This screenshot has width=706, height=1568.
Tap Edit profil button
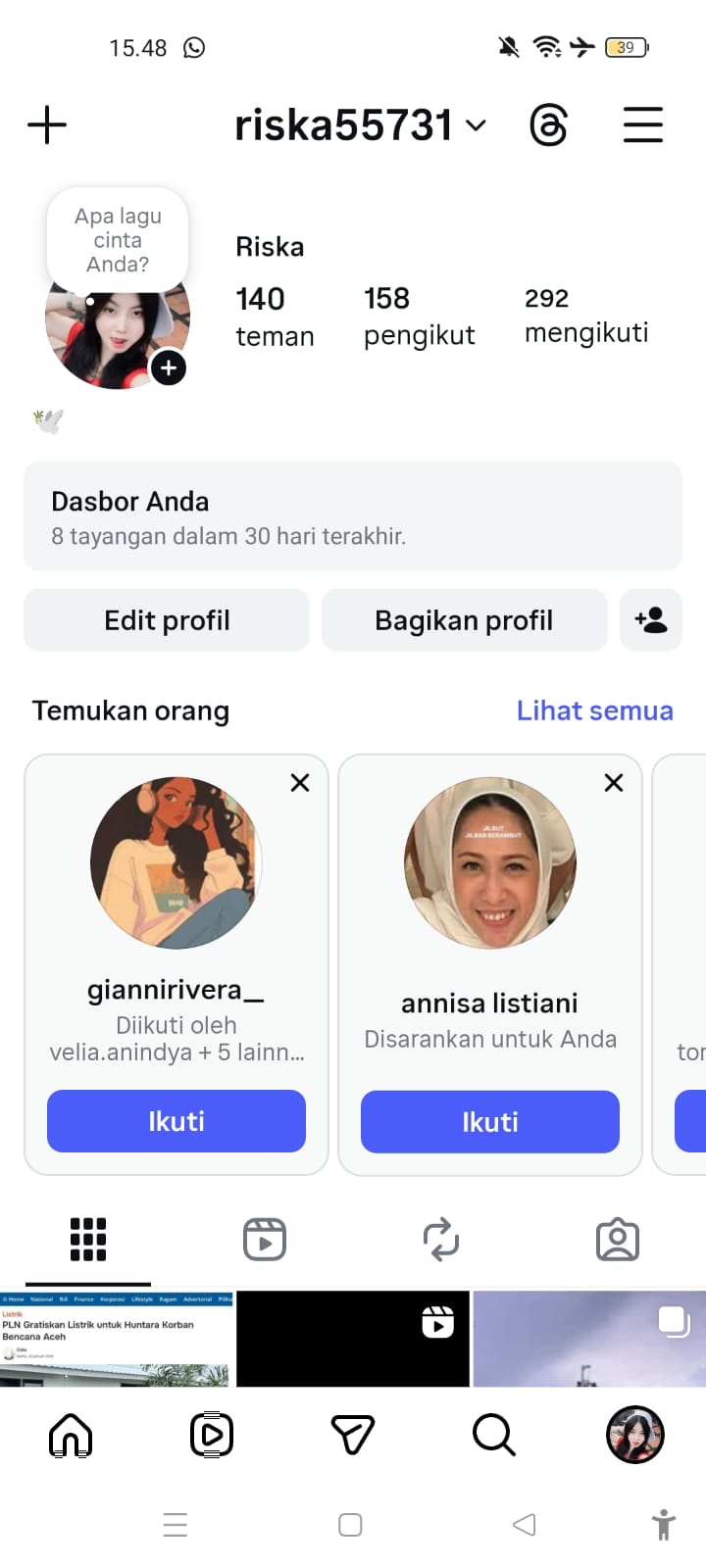(x=167, y=620)
